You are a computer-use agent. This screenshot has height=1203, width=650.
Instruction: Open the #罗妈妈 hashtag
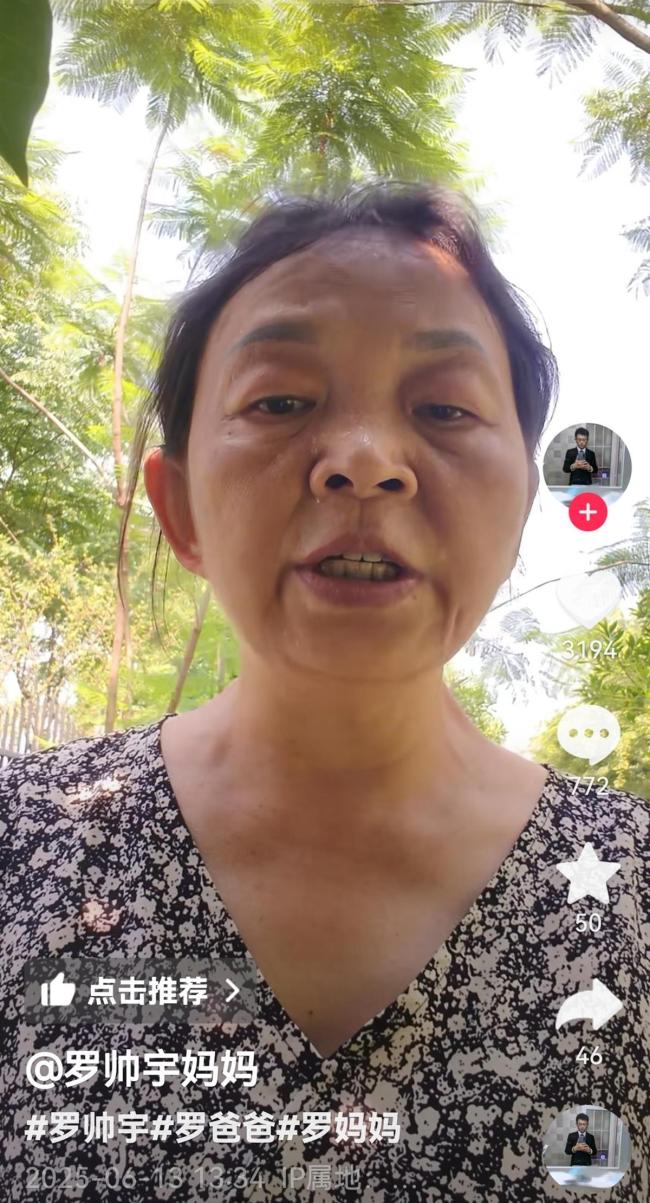(x=339, y=1127)
